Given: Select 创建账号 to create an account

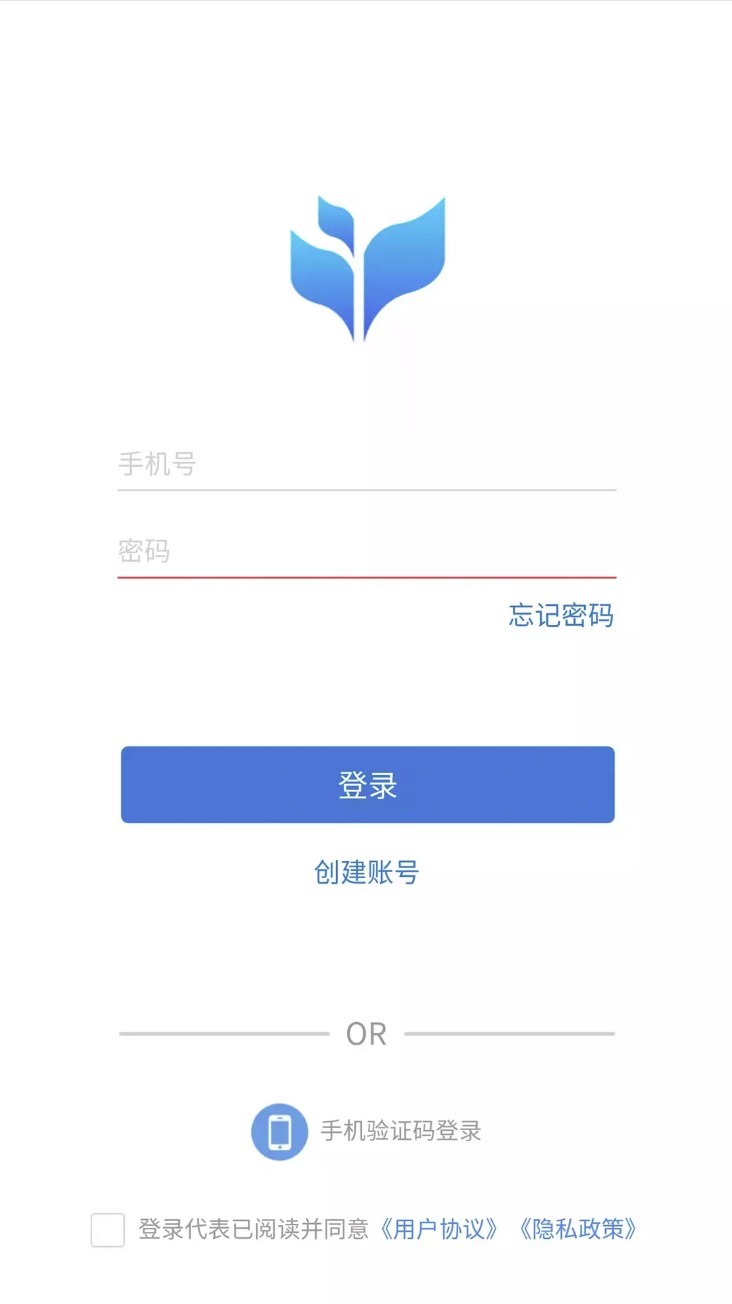Looking at the screenshot, I should 366,872.
